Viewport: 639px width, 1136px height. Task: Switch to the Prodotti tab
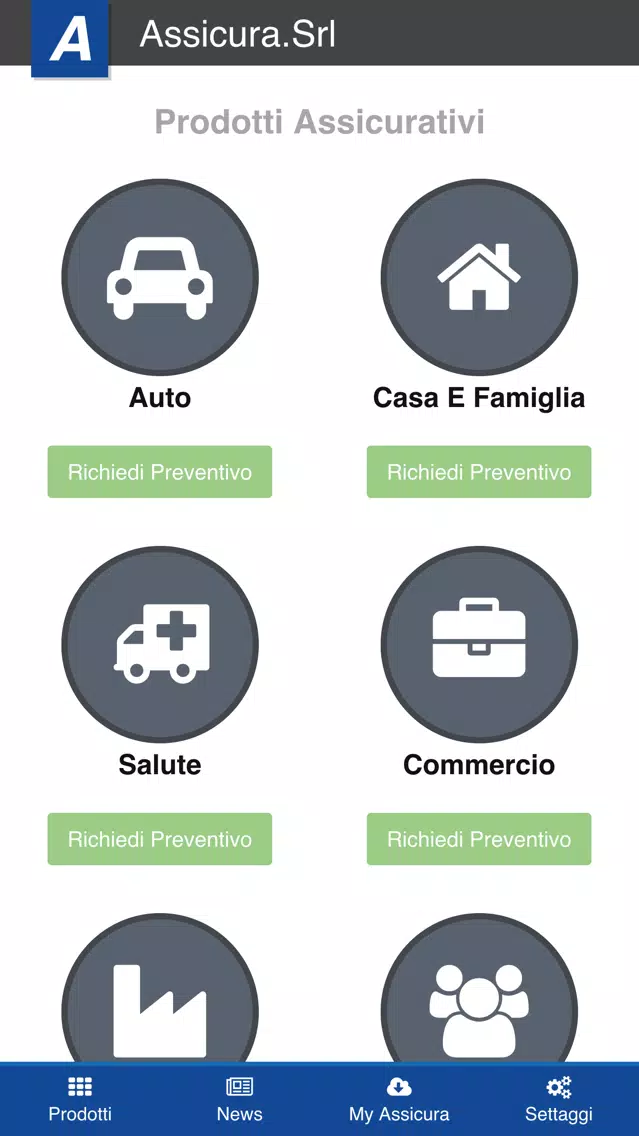click(x=80, y=1099)
